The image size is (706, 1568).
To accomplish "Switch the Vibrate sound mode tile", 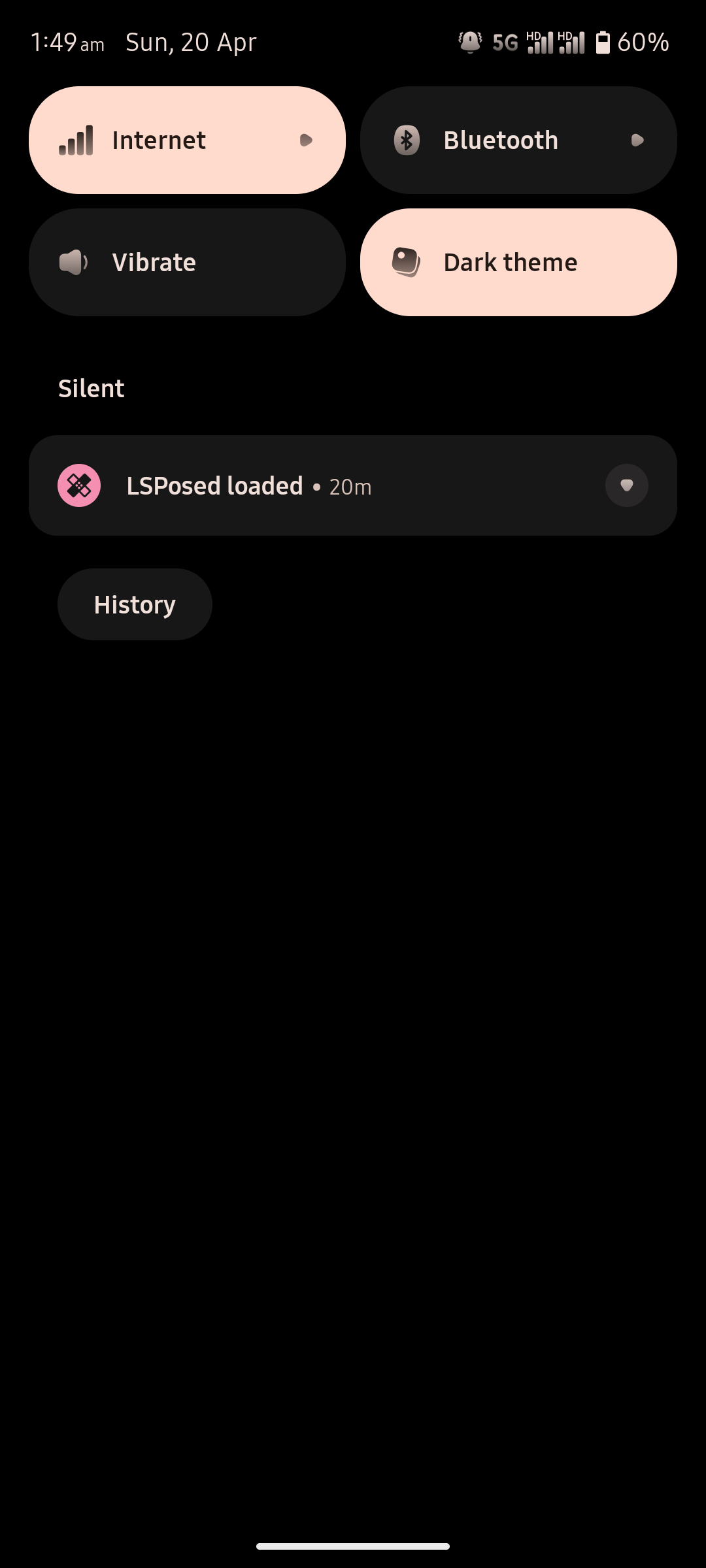I will (x=187, y=262).
